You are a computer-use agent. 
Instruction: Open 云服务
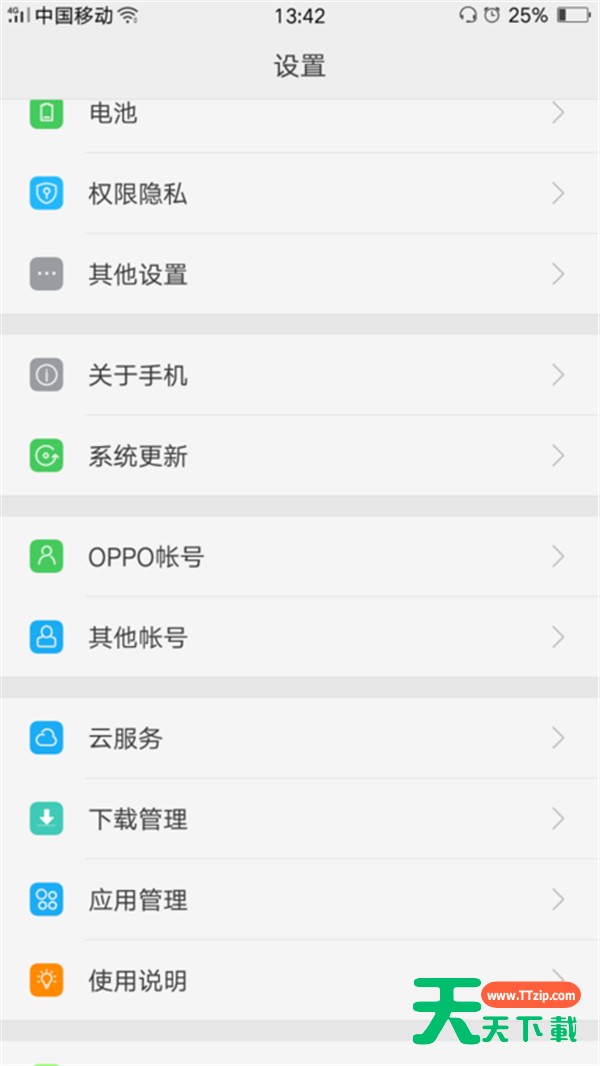pyautogui.click(x=300, y=738)
